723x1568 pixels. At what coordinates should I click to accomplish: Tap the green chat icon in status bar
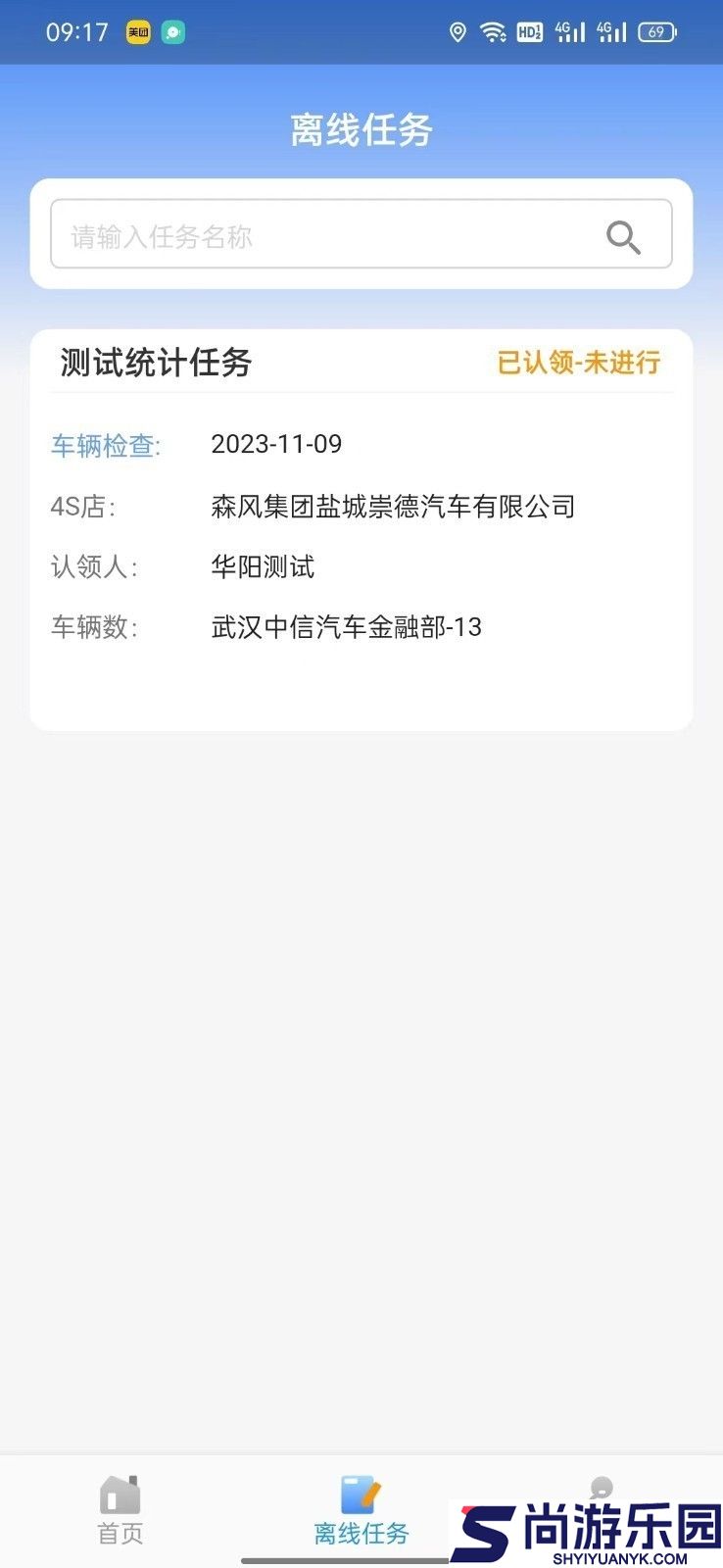(x=173, y=31)
